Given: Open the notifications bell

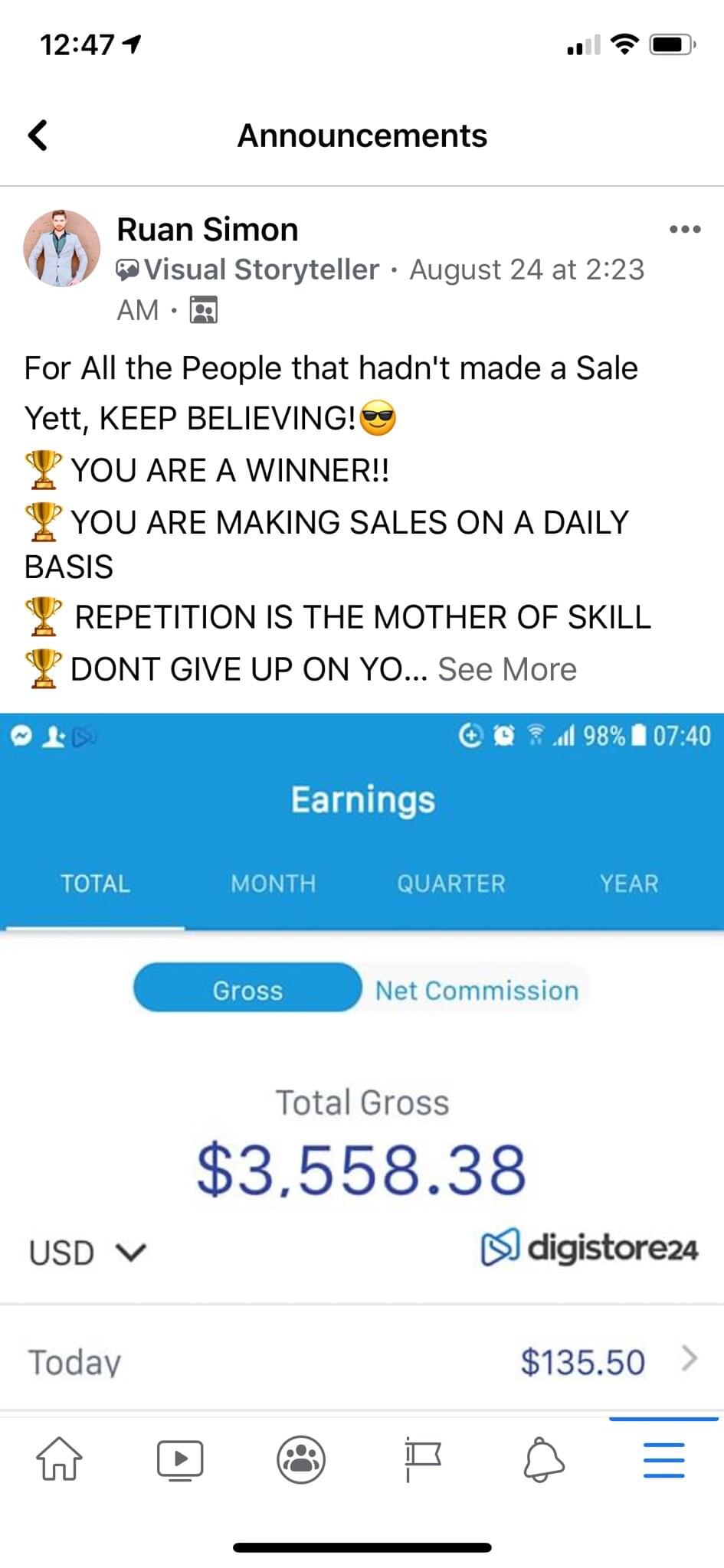Looking at the screenshot, I should 543,1459.
